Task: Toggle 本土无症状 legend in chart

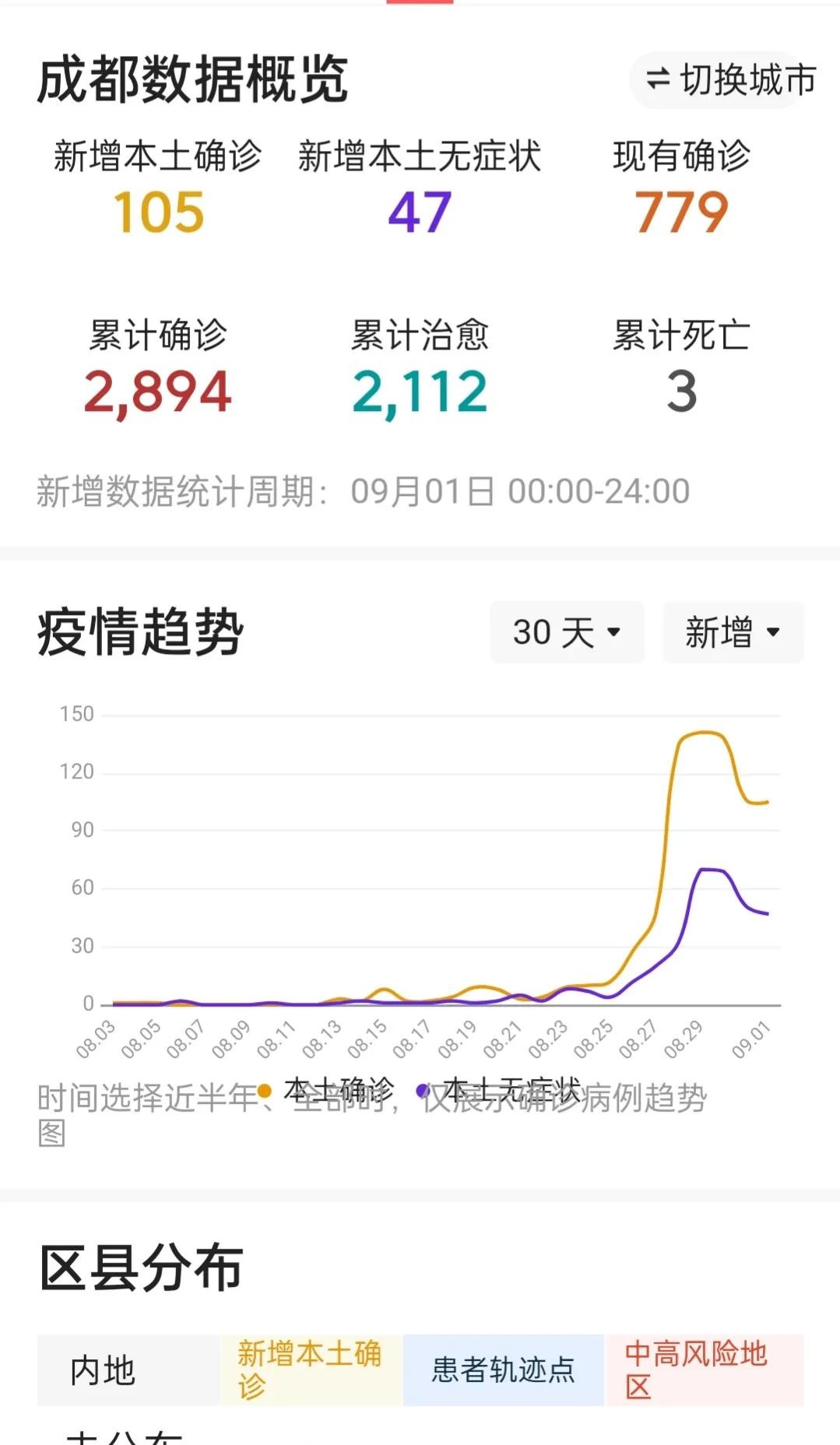Action: click(x=500, y=1090)
